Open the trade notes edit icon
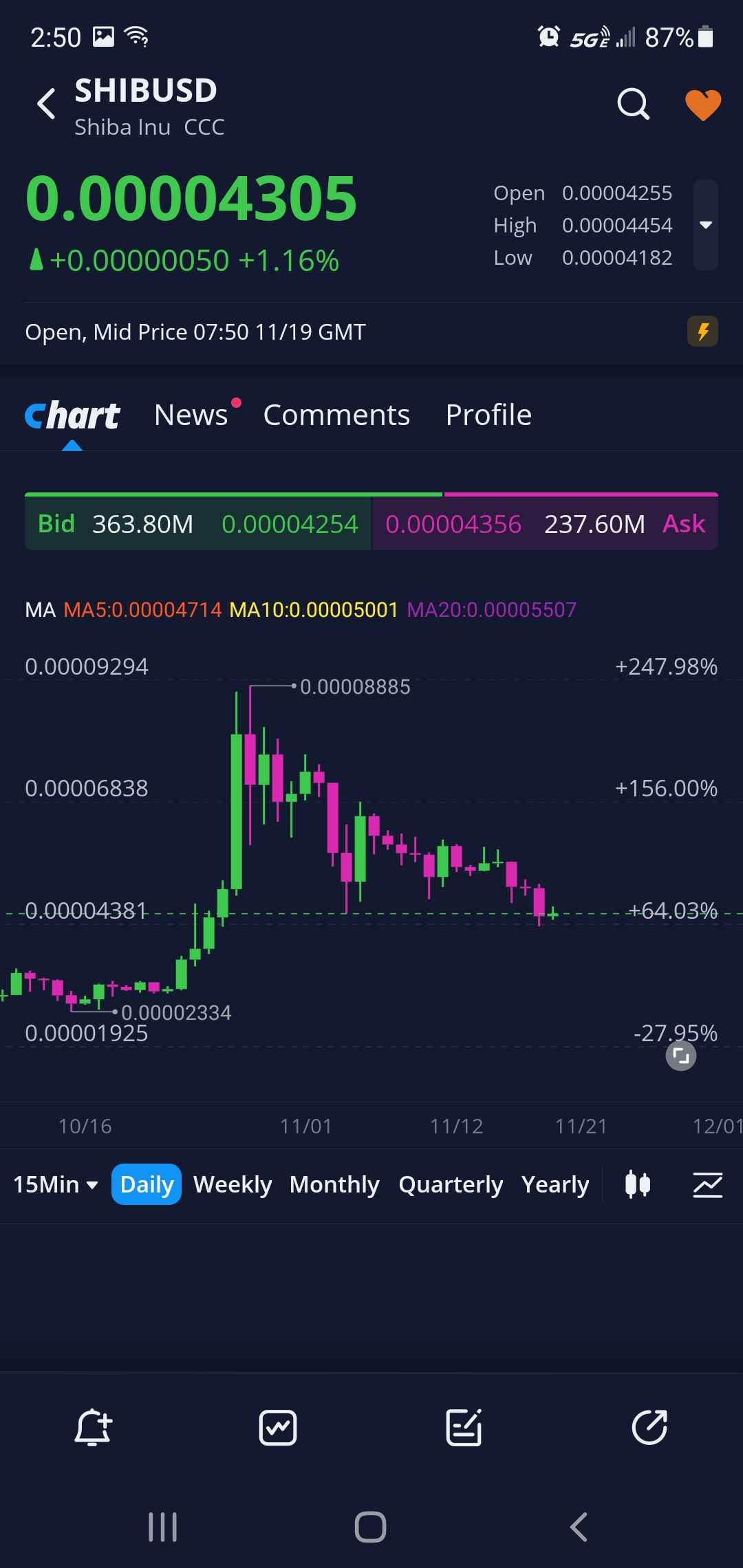 click(x=464, y=1427)
